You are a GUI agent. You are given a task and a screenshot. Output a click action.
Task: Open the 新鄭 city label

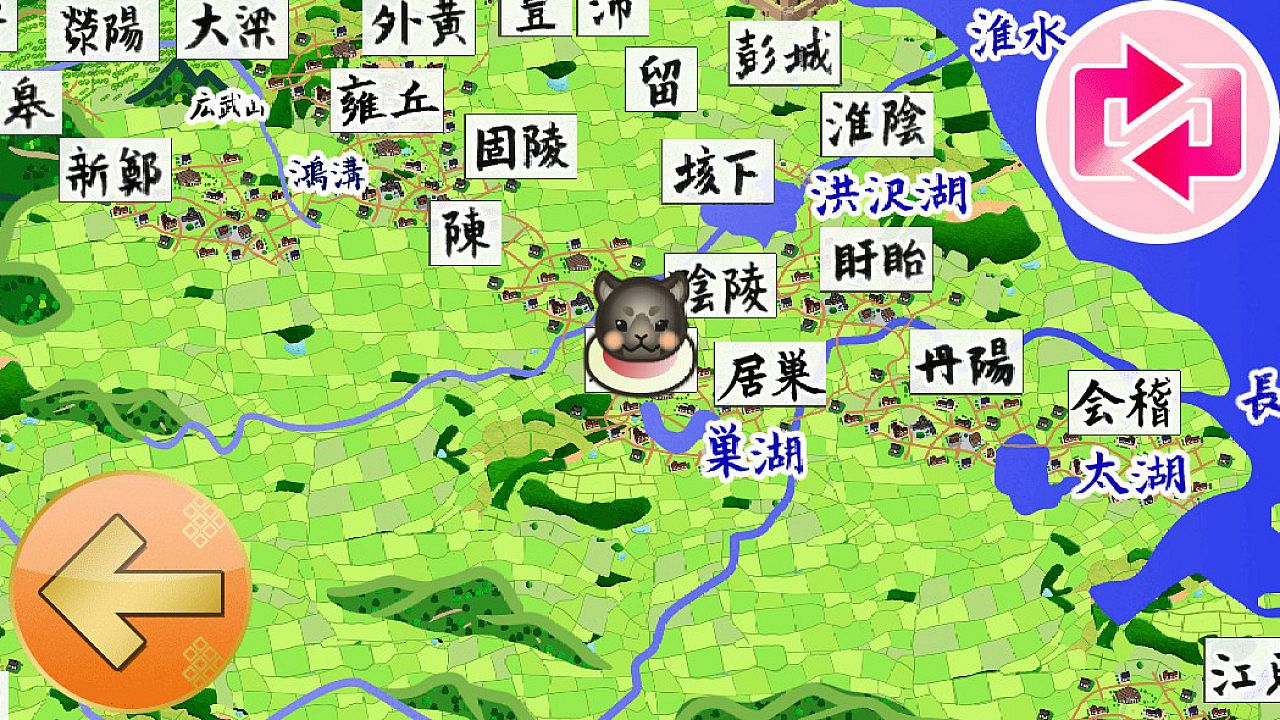pos(115,170)
